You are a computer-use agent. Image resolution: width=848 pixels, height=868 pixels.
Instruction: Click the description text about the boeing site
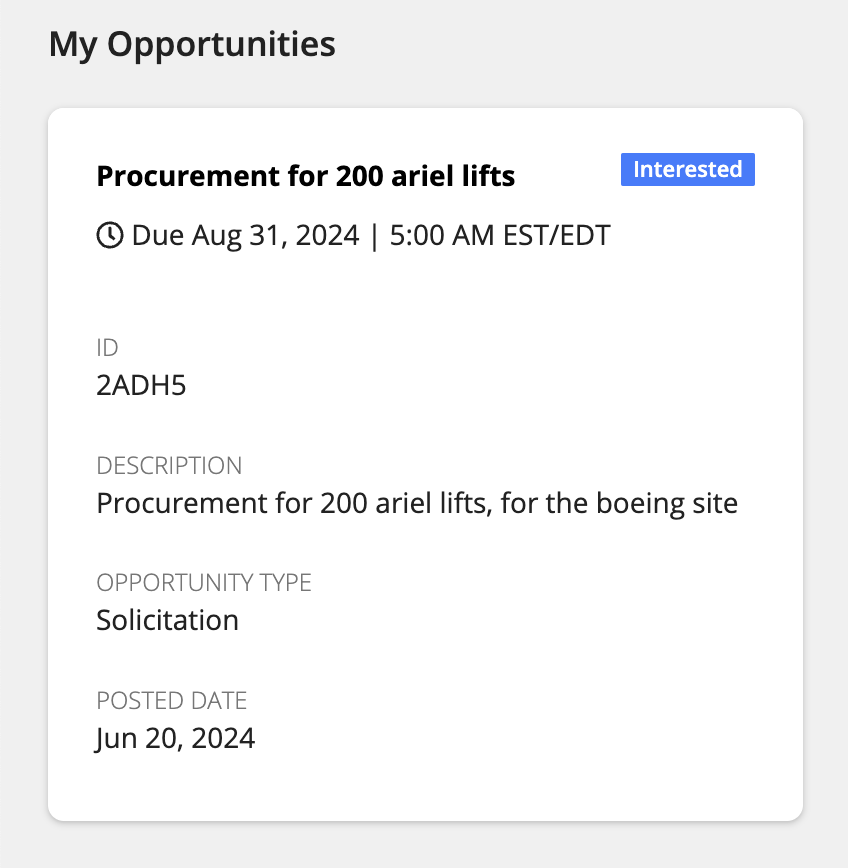(416, 503)
